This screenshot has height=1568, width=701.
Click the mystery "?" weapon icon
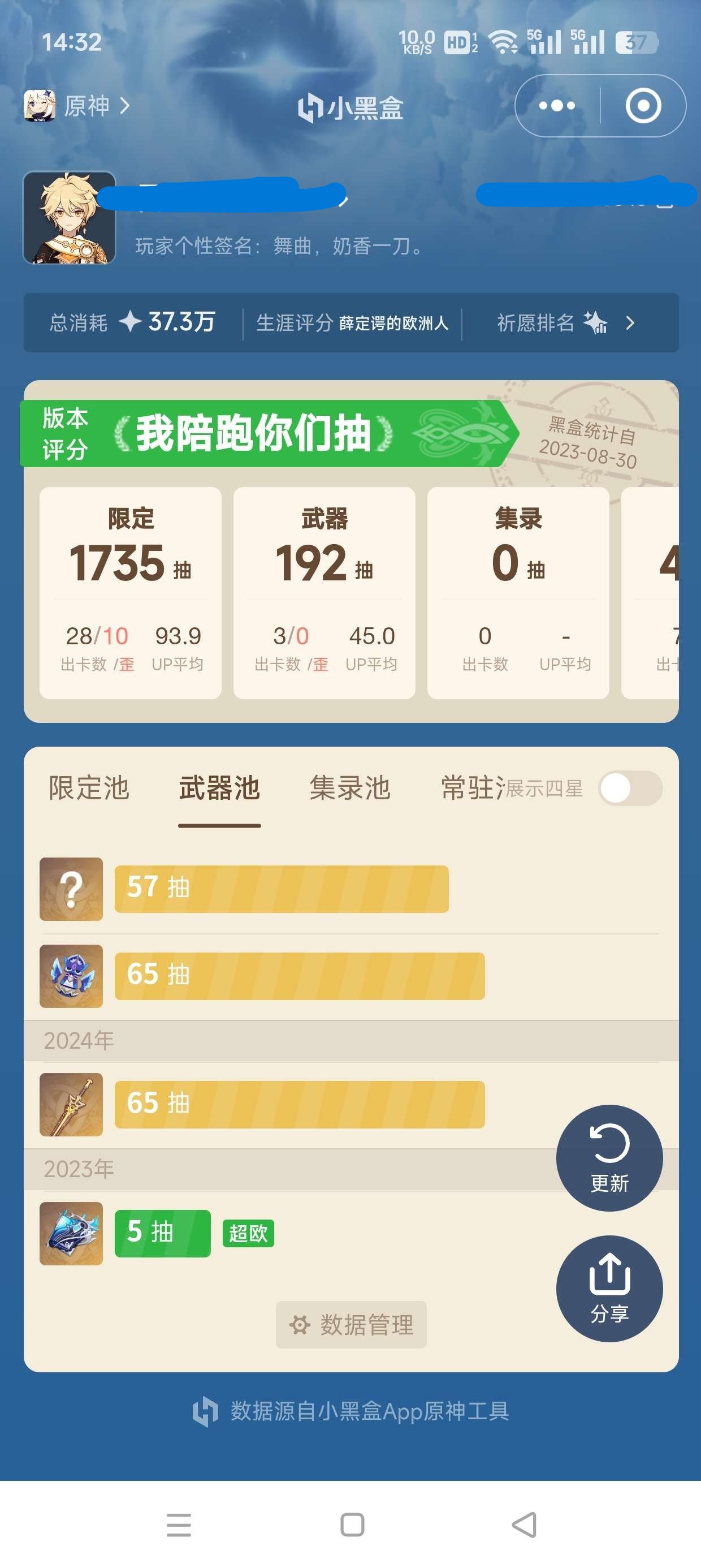71,889
